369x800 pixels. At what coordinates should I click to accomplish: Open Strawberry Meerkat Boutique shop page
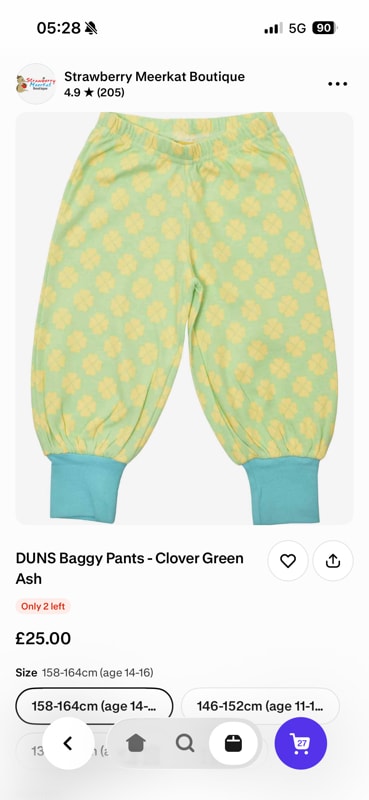[x=154, y=77]
